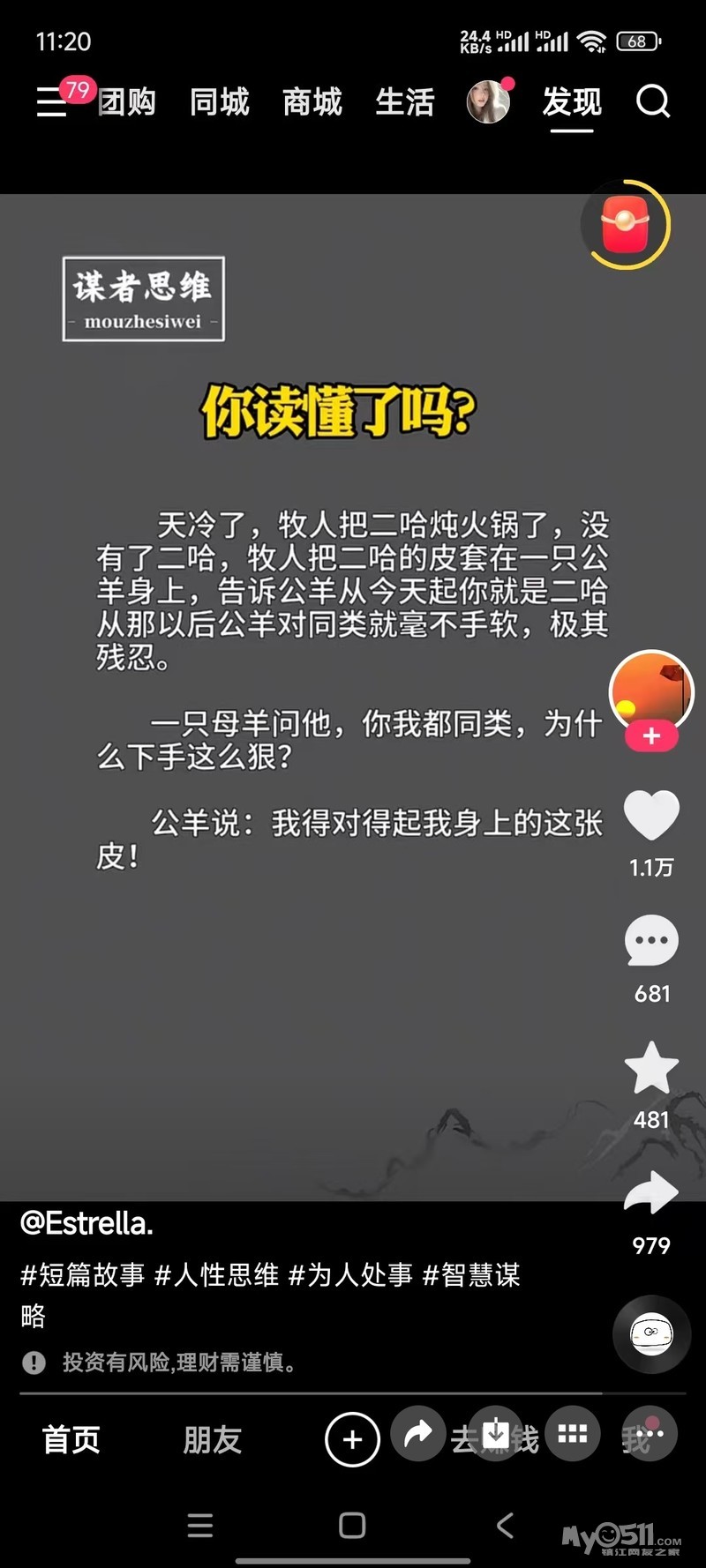Screen dimensions: 706x1568
Task: Open the #短篇故事 hashtag
Action: click(83, 1274)
